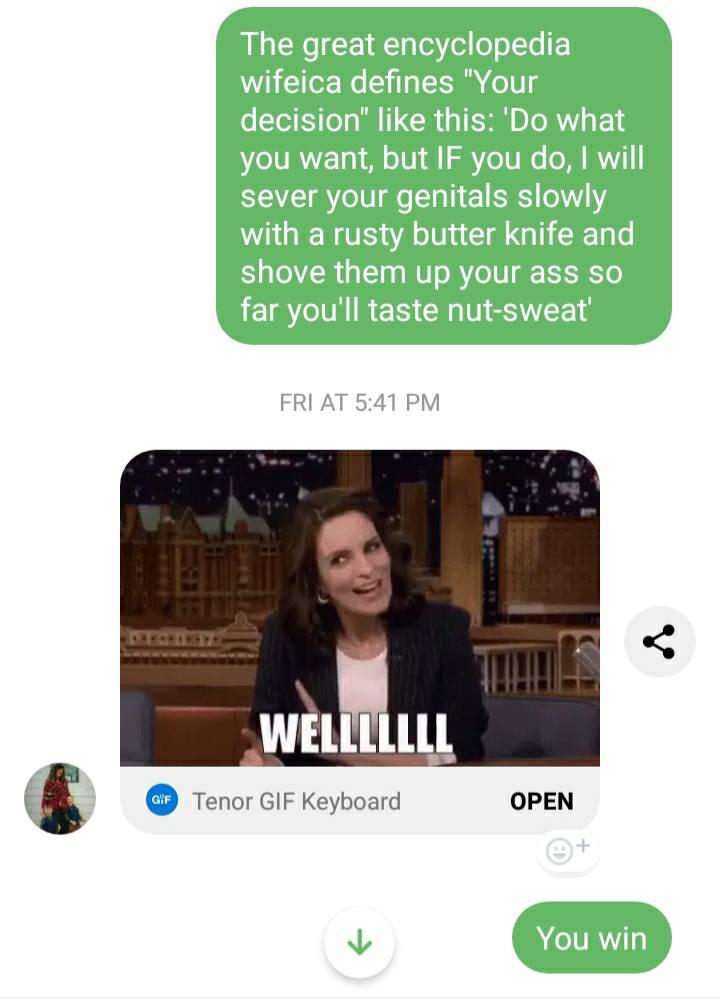720x1003 pixels.
Task: View the sender's profile picture
Action: (60, 798)
